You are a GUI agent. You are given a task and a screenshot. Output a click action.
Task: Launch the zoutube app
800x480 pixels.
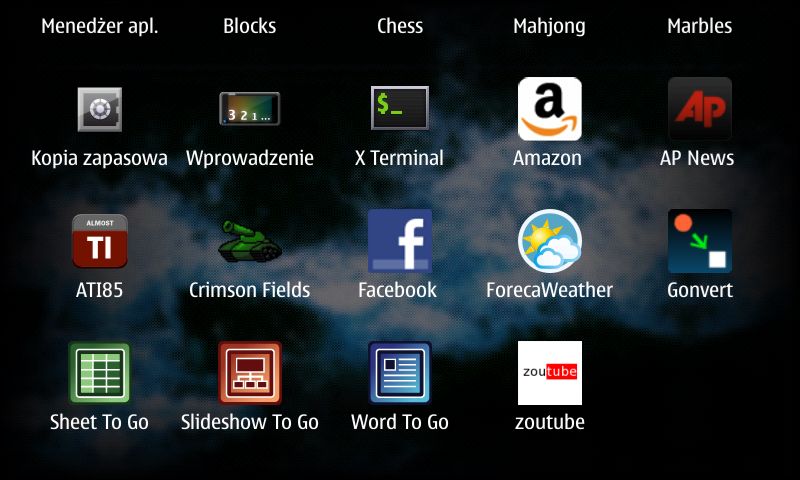click(x=550, y=373)
